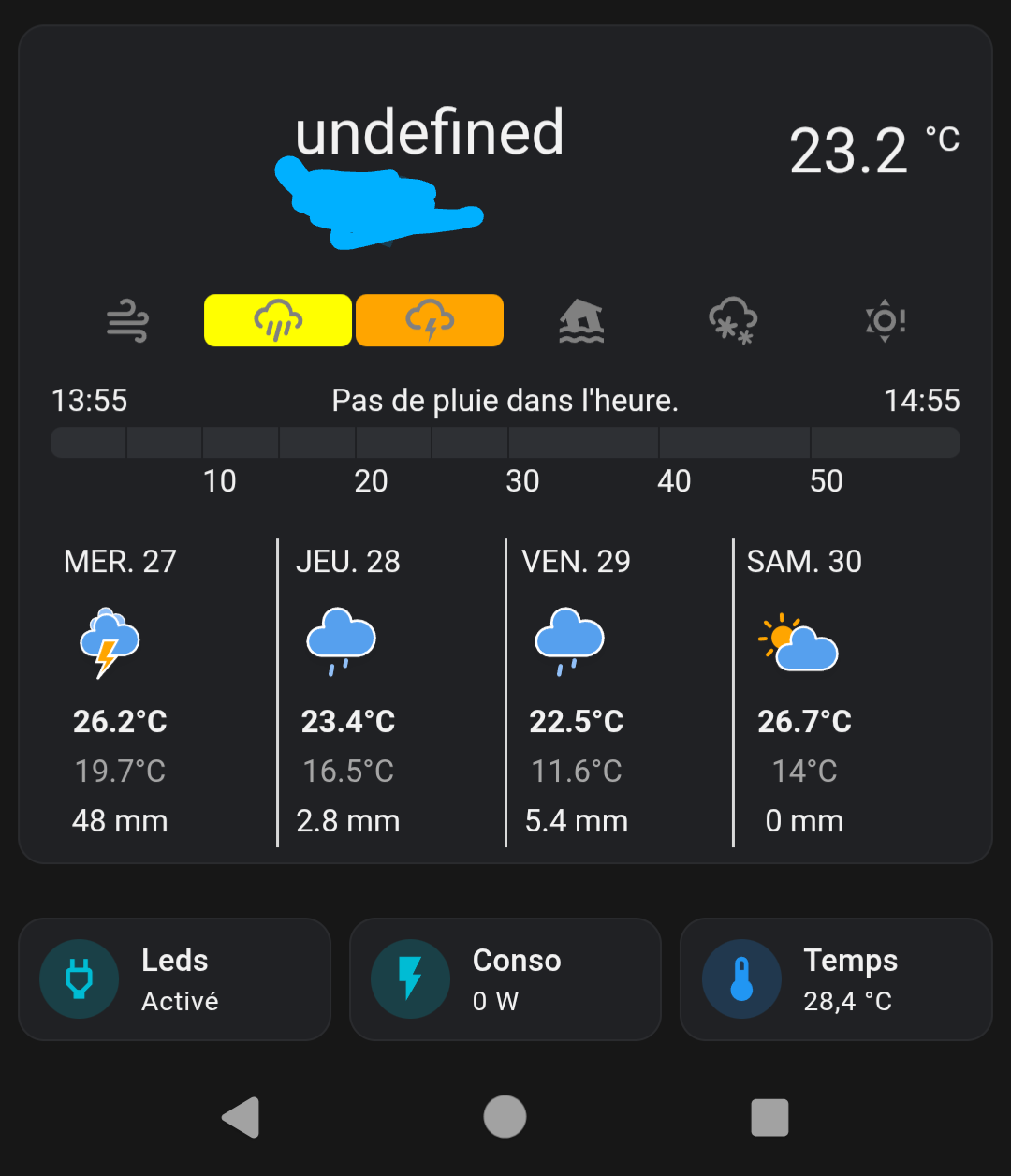Image resolution: width=1011 pixels, height=1176 pixels.
Task: Go to the home screen
Action: tap(505, 1117)
